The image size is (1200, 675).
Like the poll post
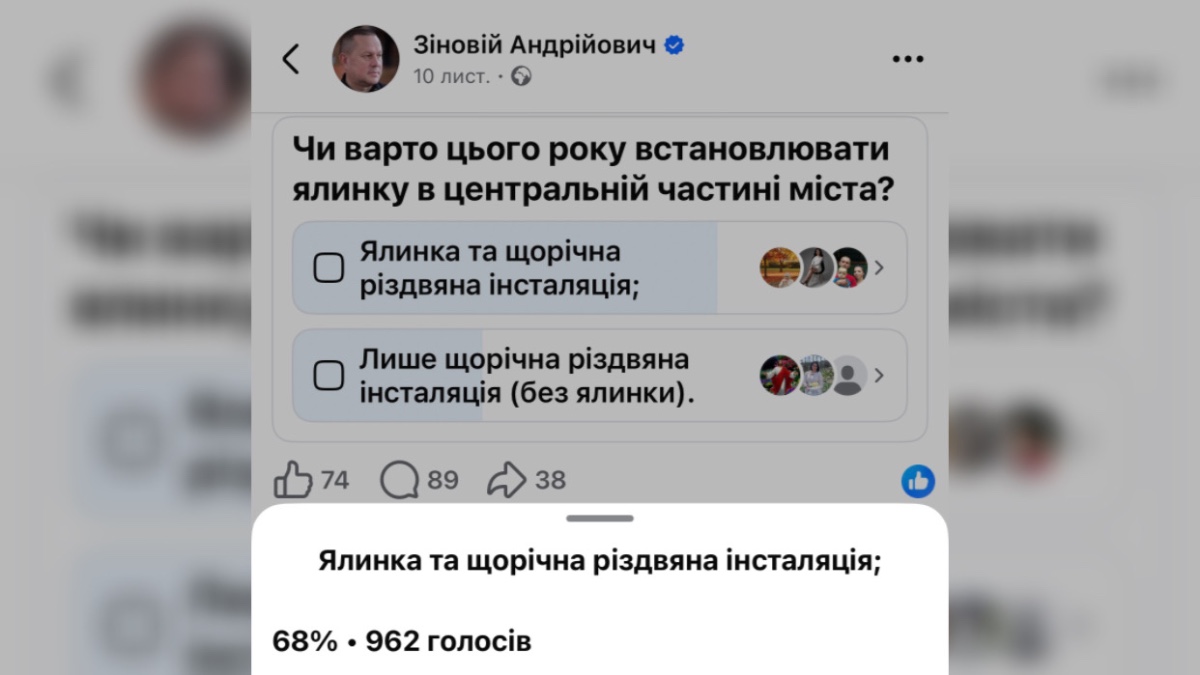click(294, 481)
